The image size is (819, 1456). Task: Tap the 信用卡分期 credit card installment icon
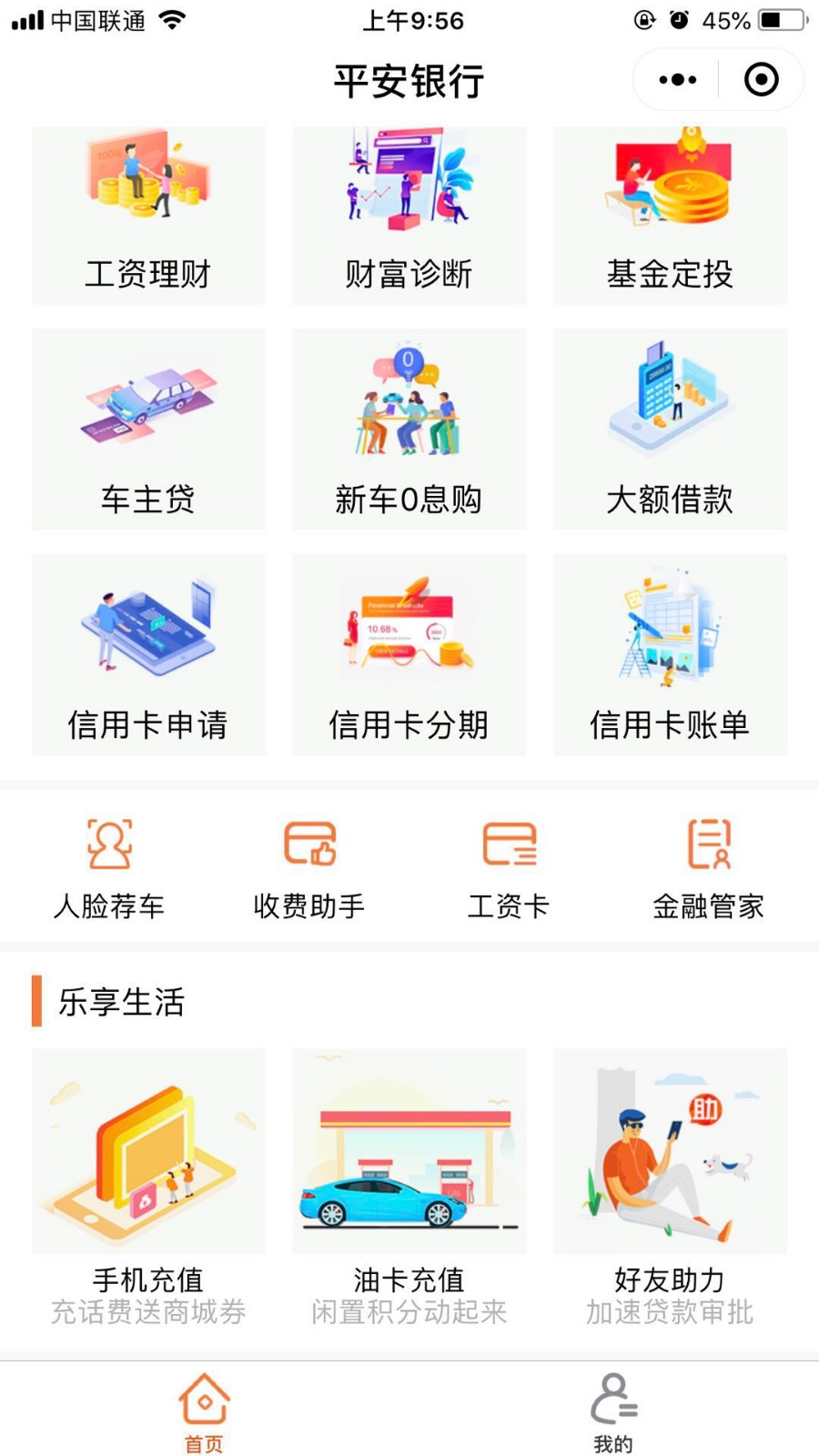(408, 653)
